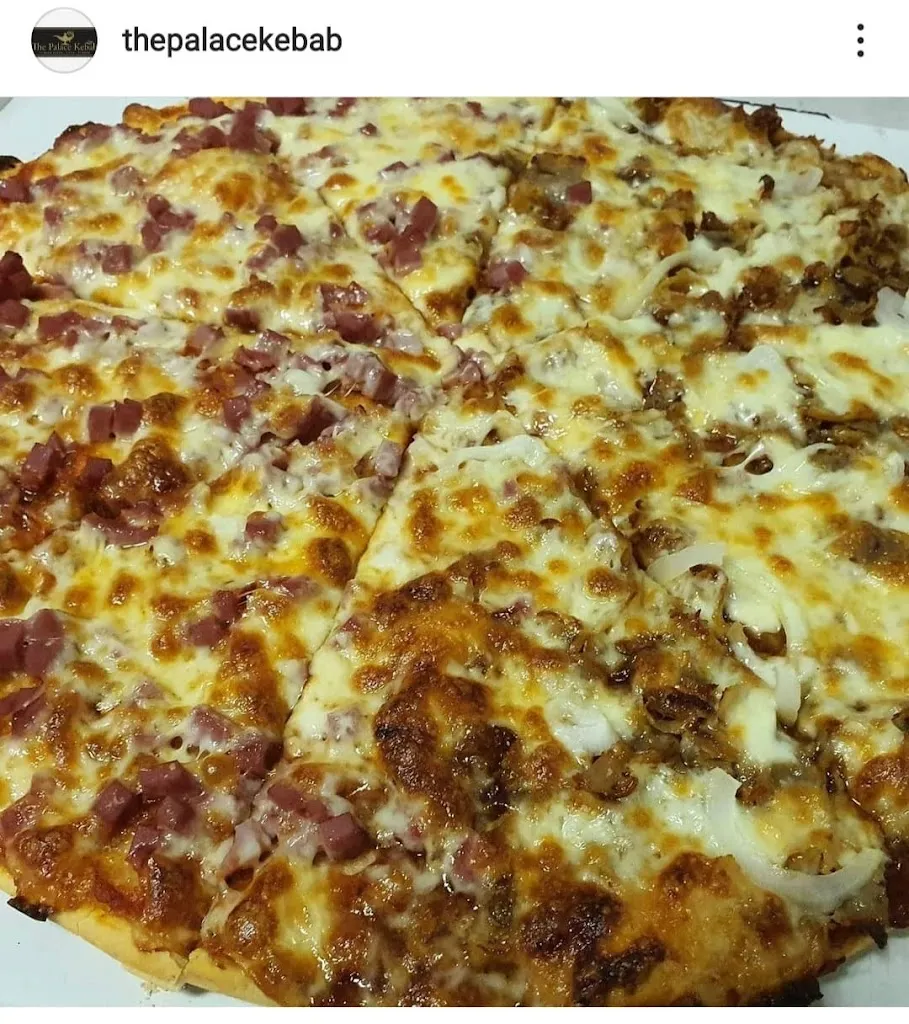Open the post's three-dot overflow menu
This screenshot has width=909, height=1024.
[x=859, y=41]
